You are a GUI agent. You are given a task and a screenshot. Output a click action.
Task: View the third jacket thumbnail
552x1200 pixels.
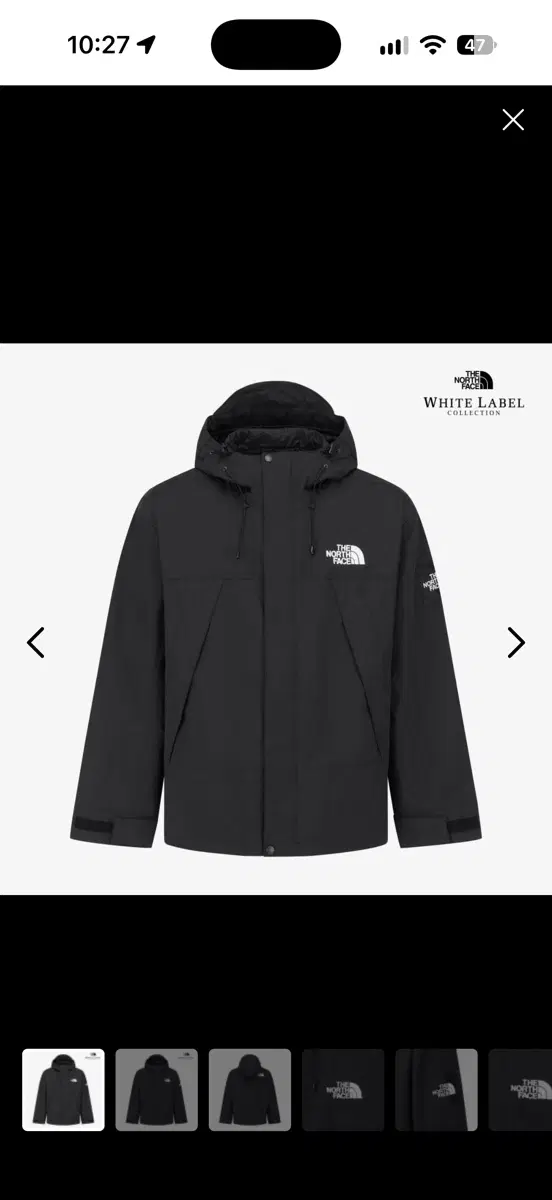coord(250,1090)
